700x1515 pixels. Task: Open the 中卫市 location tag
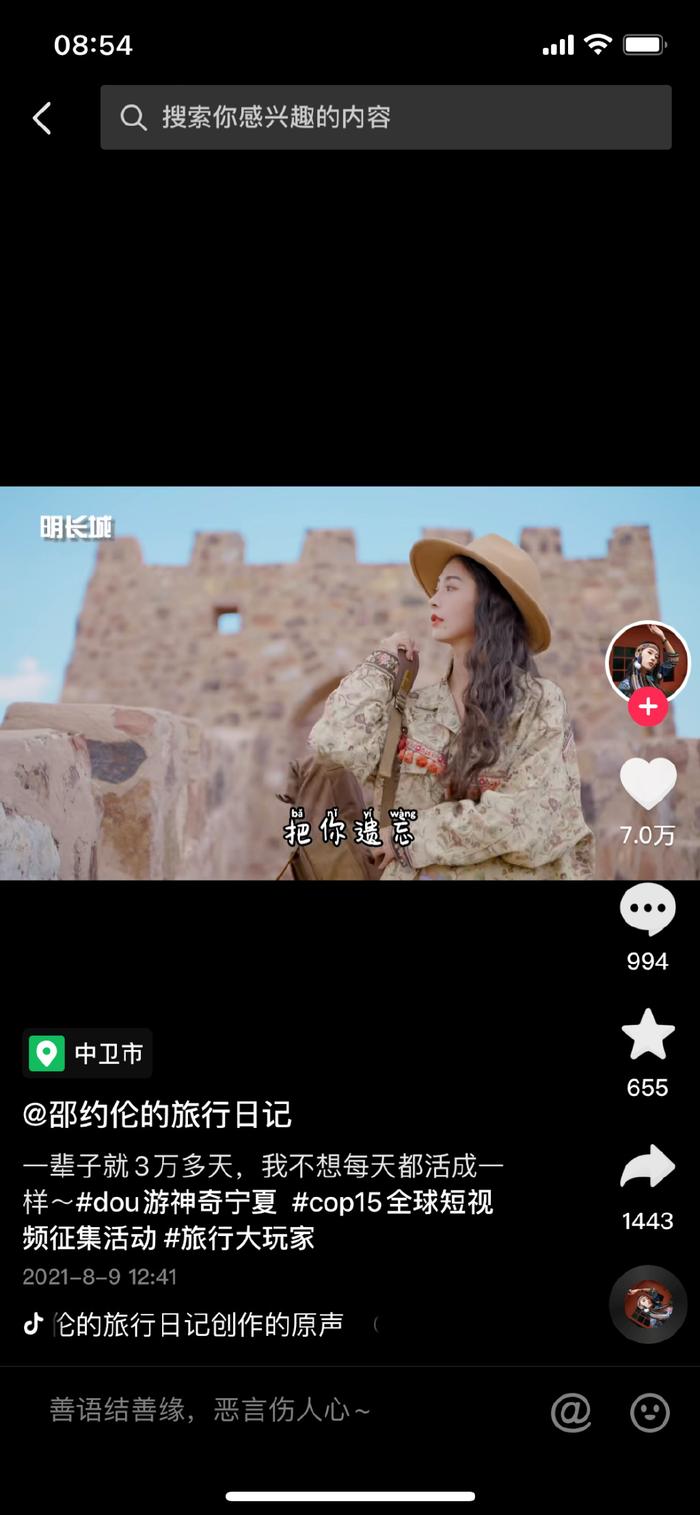pos(88,1053)
